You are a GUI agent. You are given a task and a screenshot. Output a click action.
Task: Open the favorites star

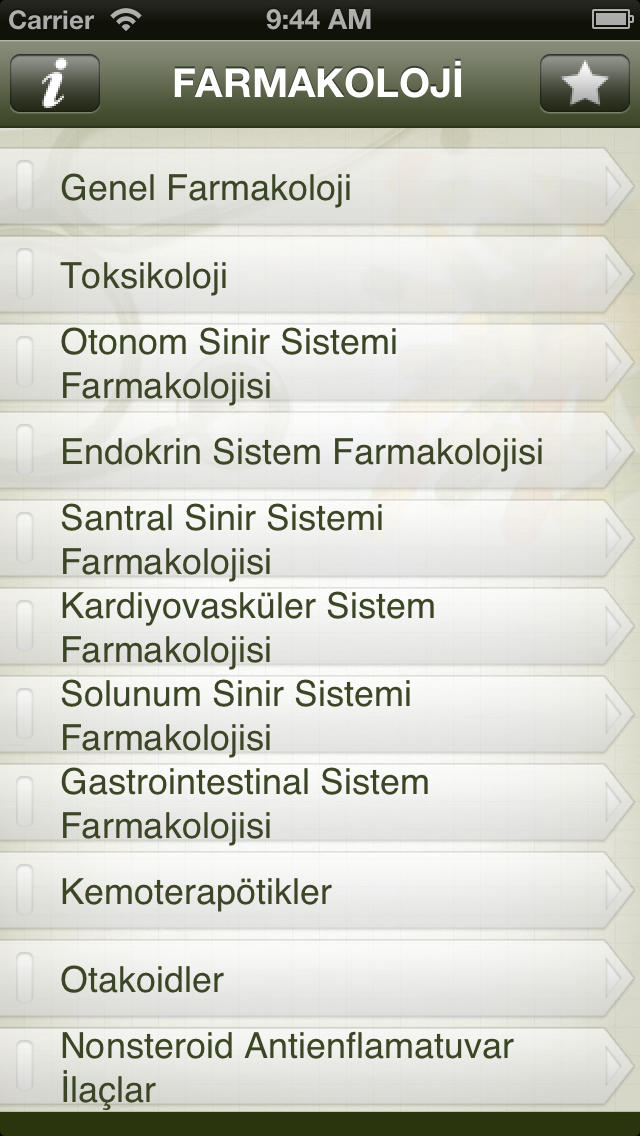[x=584, y=84]
